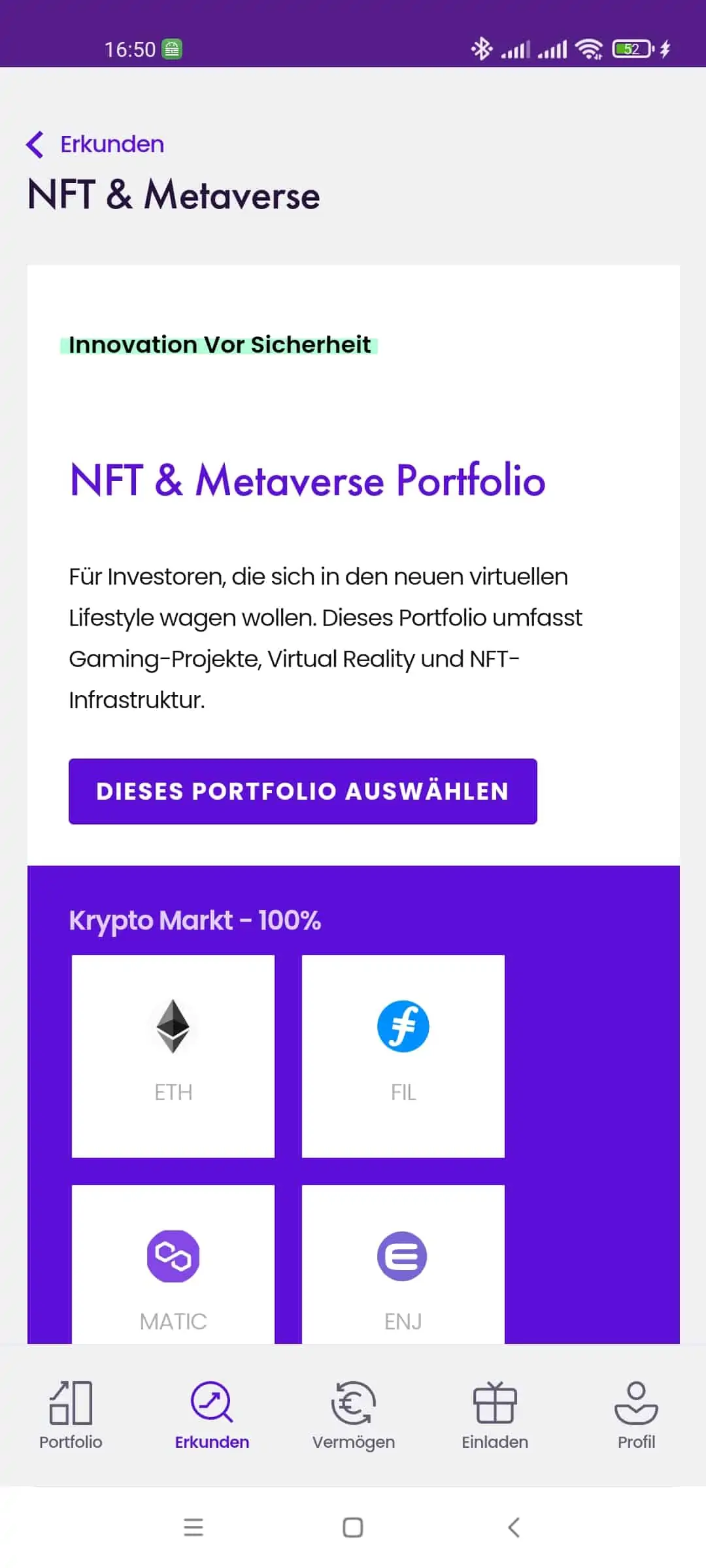Open the FIL coin tile
Image resolution: width=706 pixels, height=1568 pixels.
click(x=403, y=1056)
